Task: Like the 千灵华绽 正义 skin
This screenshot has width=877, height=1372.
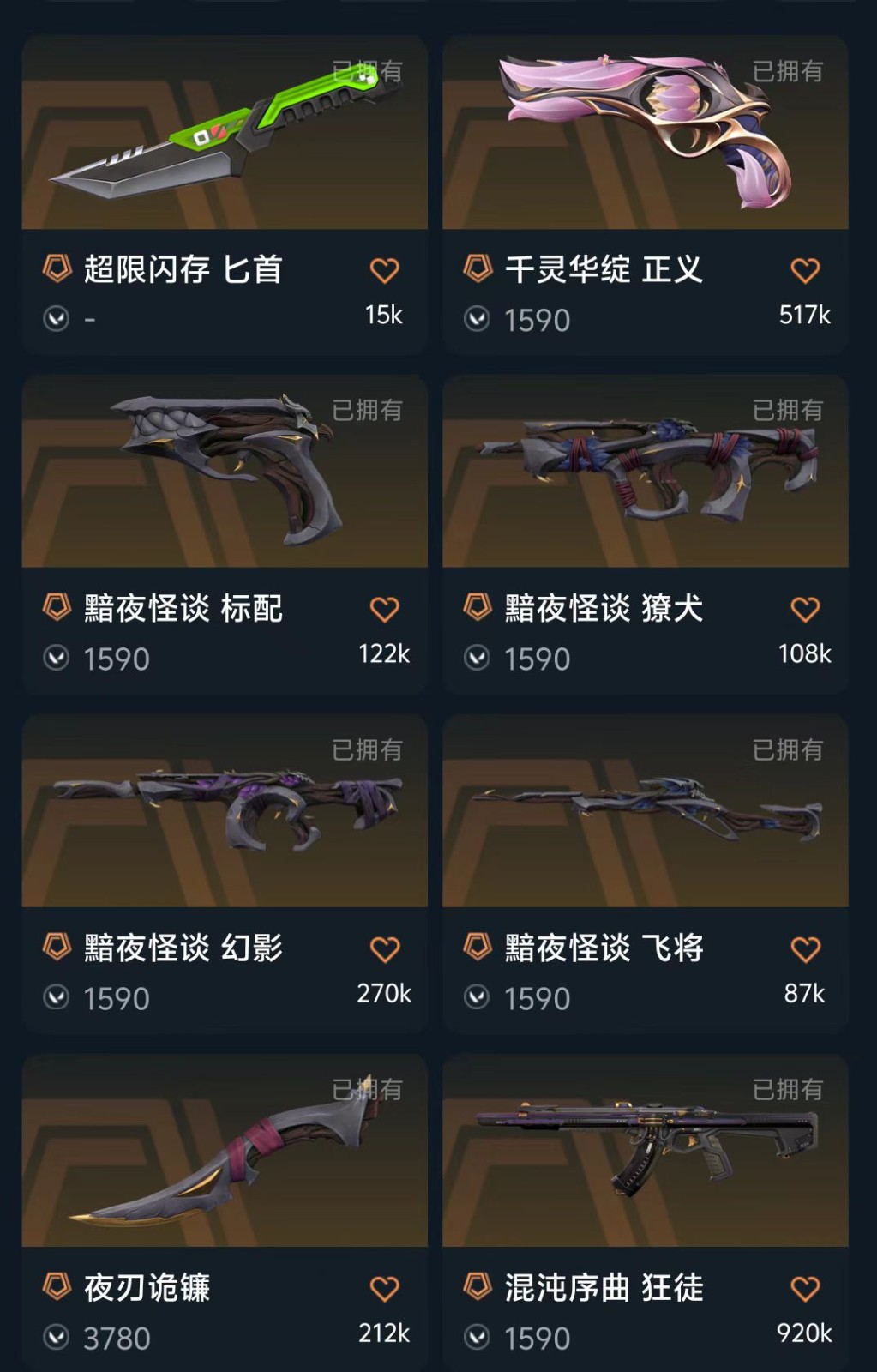Action: click(x=804, y=271)
